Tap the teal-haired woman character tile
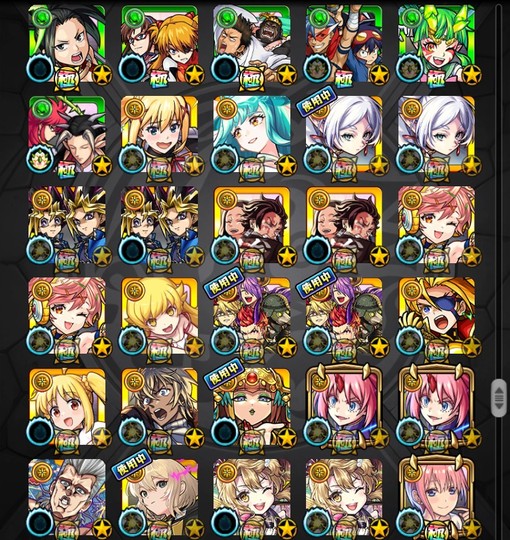This screenshot has width=510, height=540. [x=252, y=135]
